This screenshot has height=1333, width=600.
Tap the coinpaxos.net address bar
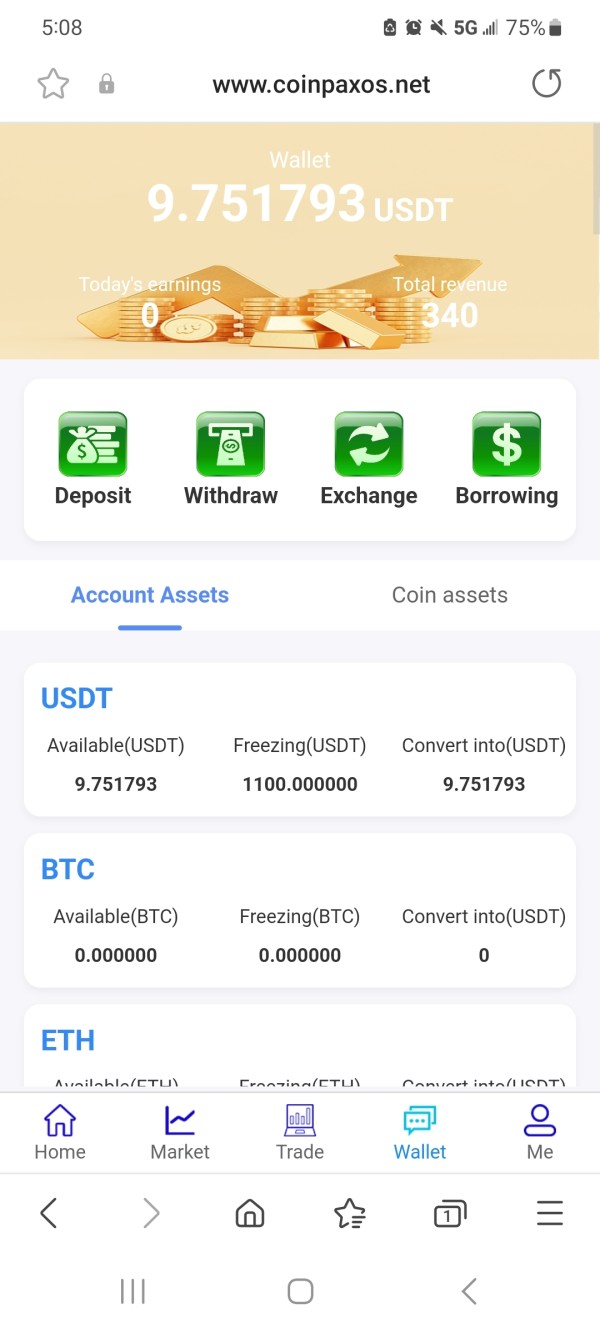coord(321,84)
